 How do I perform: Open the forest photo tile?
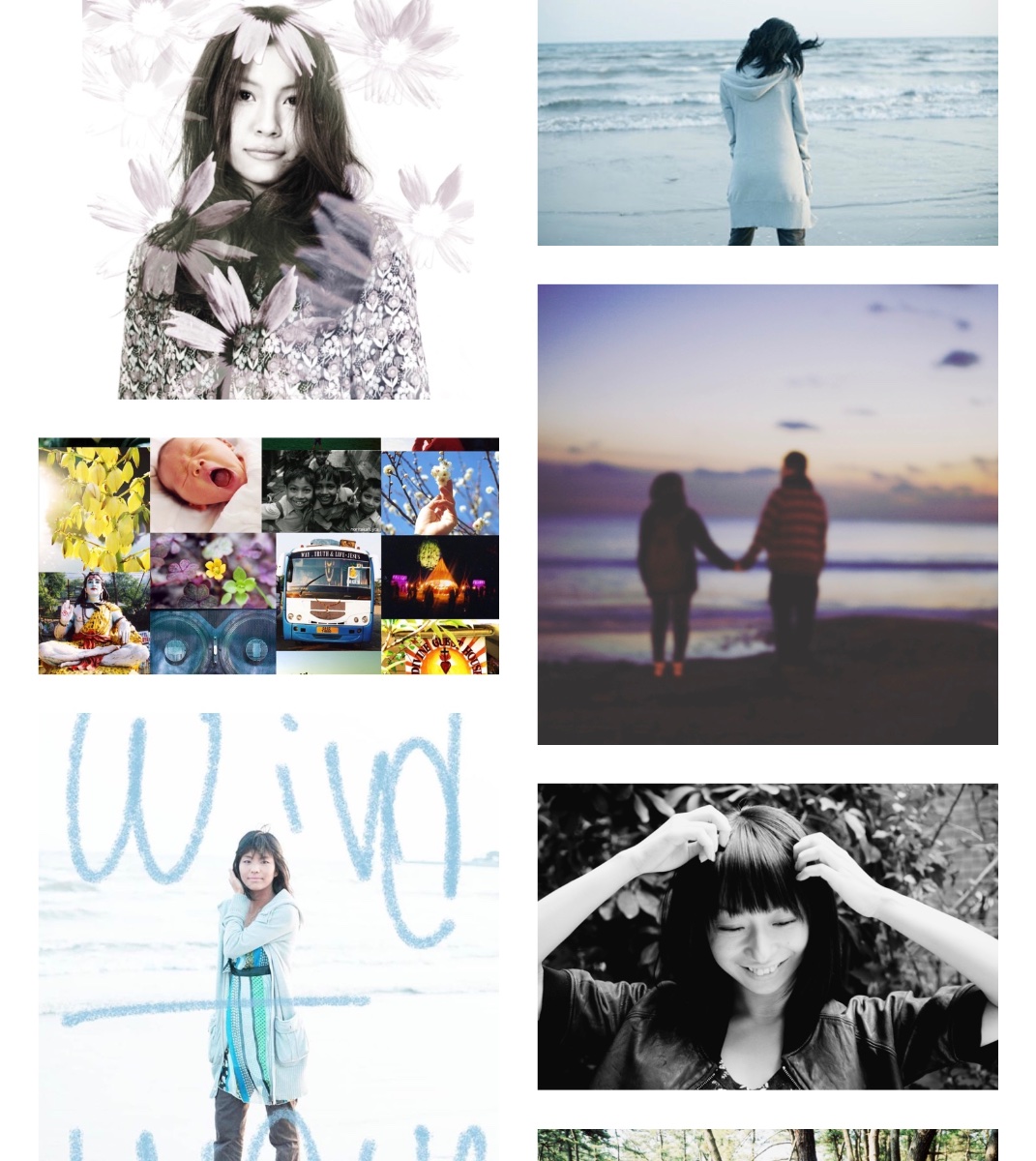pos(767,1146)
